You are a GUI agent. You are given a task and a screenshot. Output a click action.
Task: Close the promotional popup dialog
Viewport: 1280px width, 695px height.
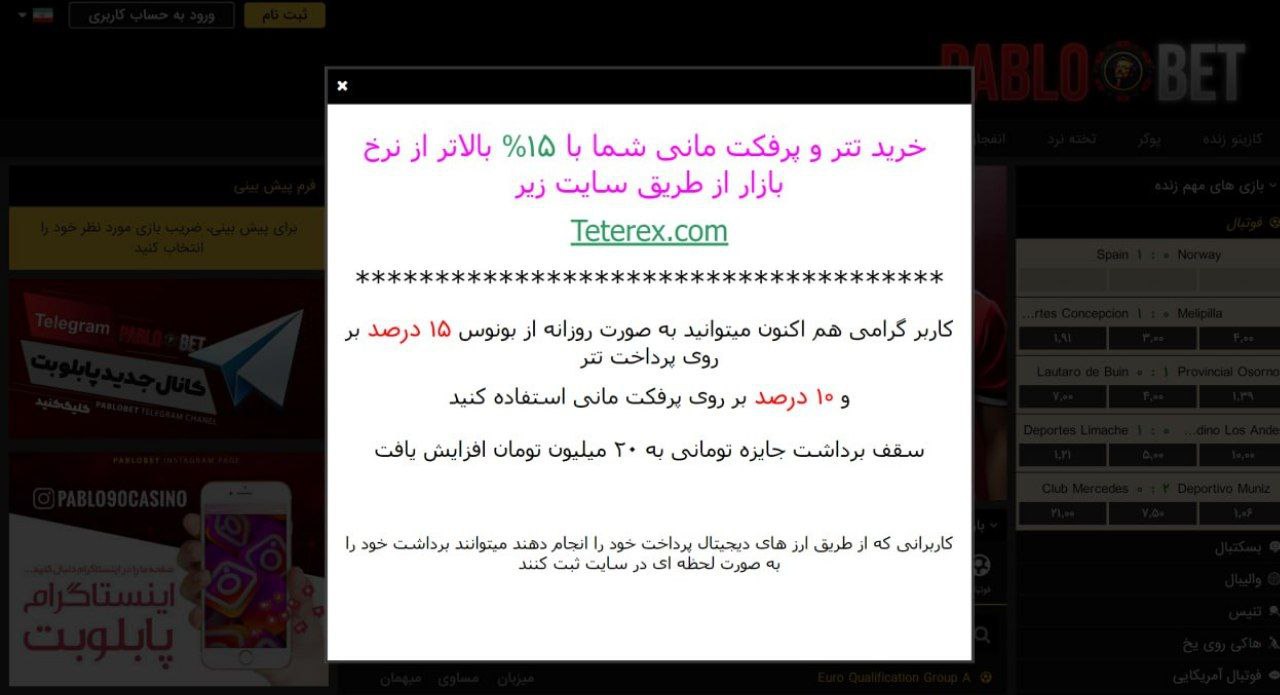coord(342,86)
